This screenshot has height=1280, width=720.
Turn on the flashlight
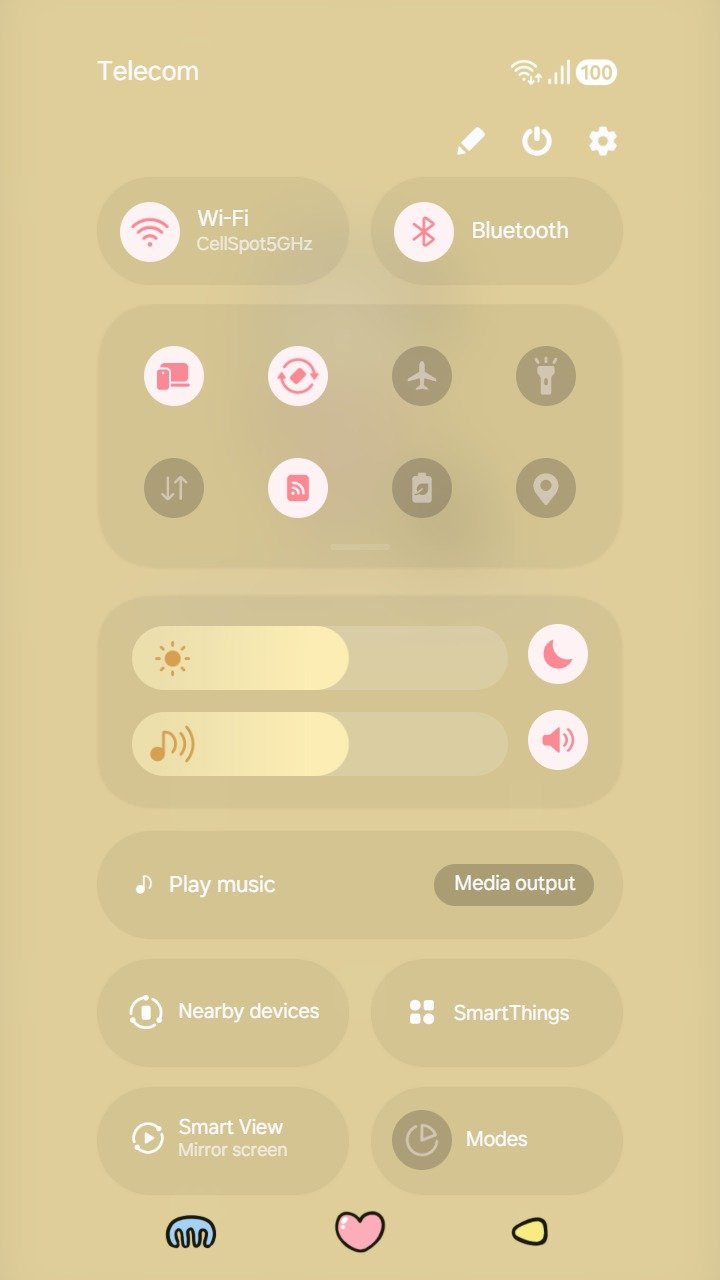[x=546, y=377]
